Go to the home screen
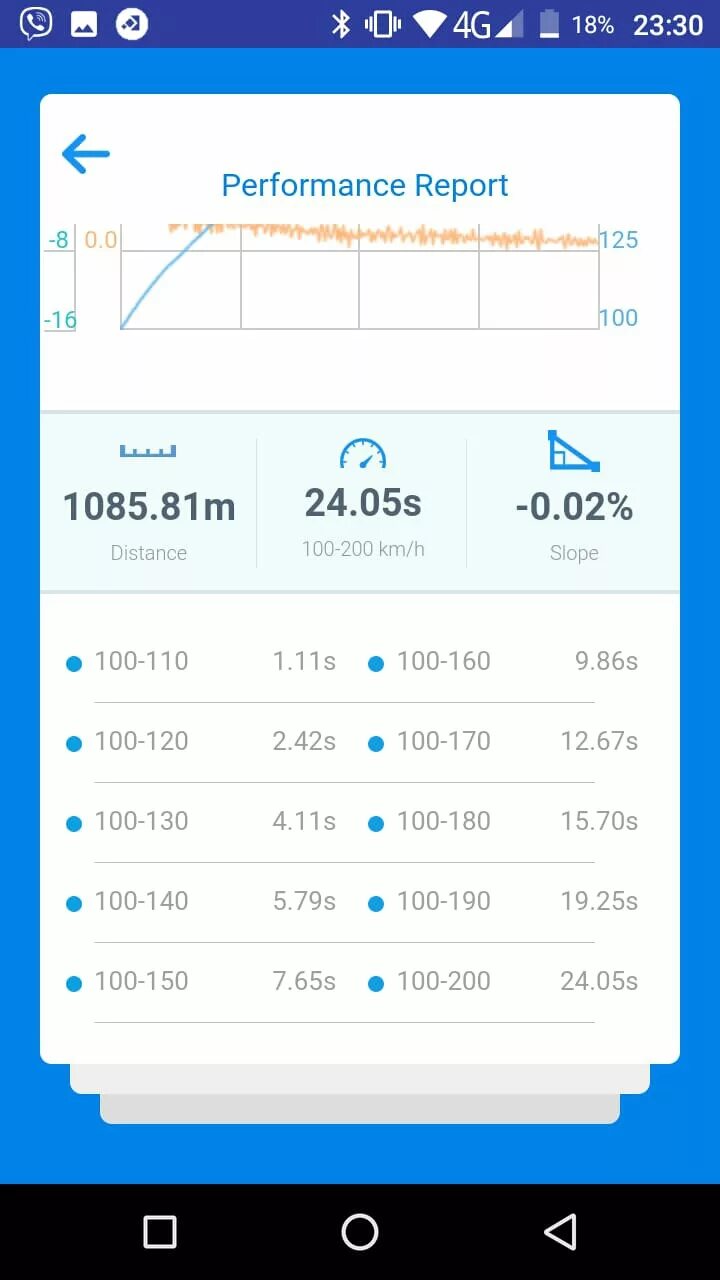This screenshot has height=1280, width=720. point(360,1232)
